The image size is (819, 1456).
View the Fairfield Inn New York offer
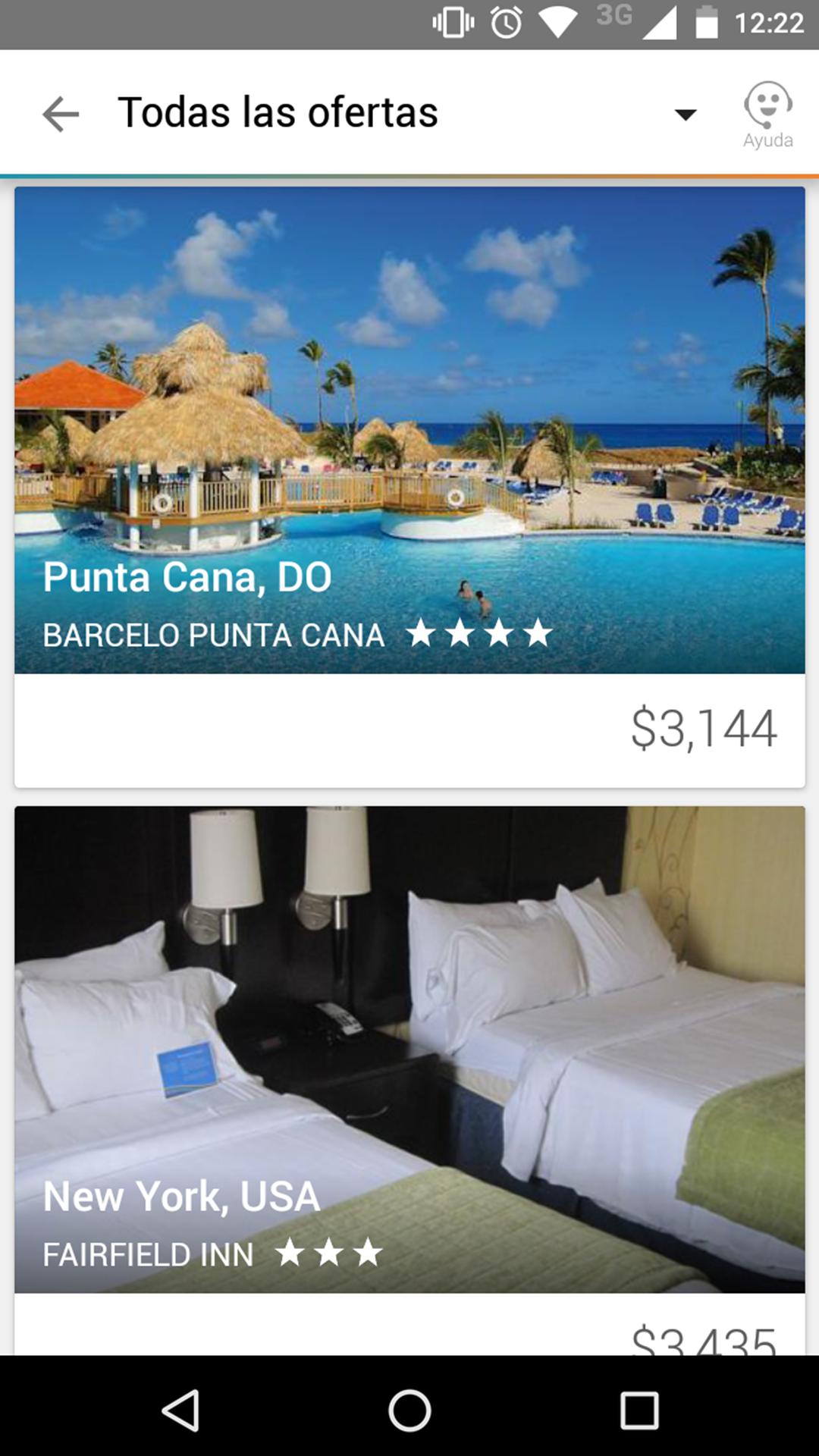point(409,1062)
